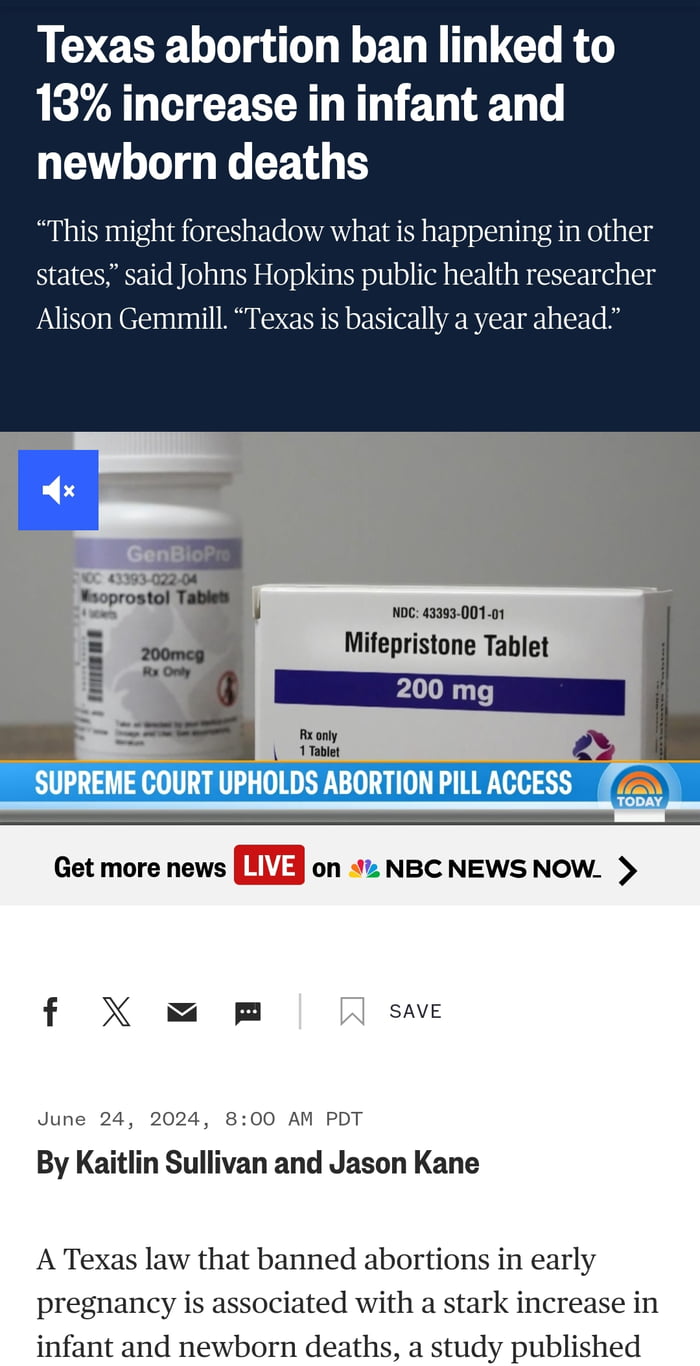Share the article via SMS message
The height and width of the screenshot is (1366, 700).
(248, 1013)
